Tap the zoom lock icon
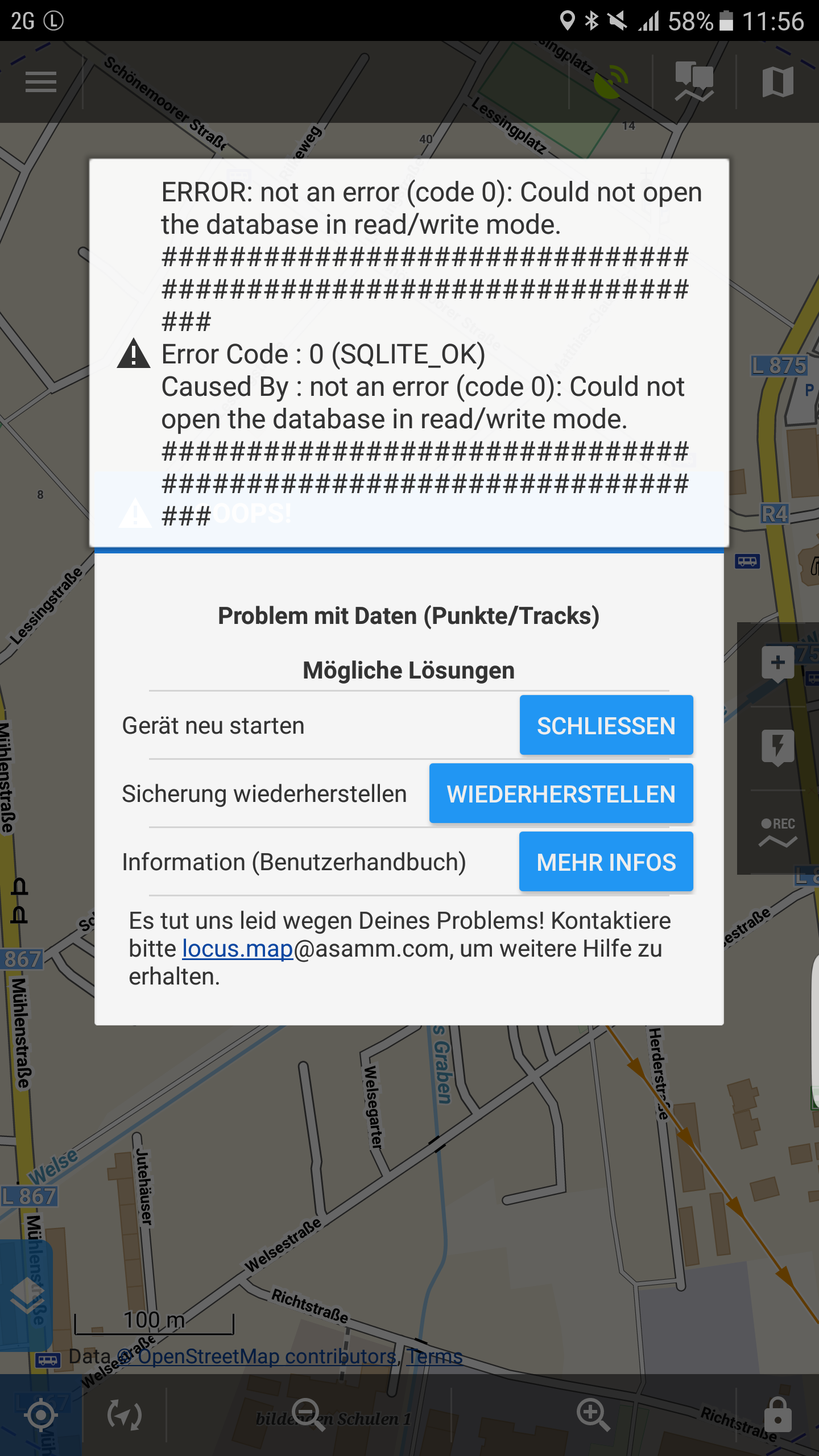 coord(777,1415)
